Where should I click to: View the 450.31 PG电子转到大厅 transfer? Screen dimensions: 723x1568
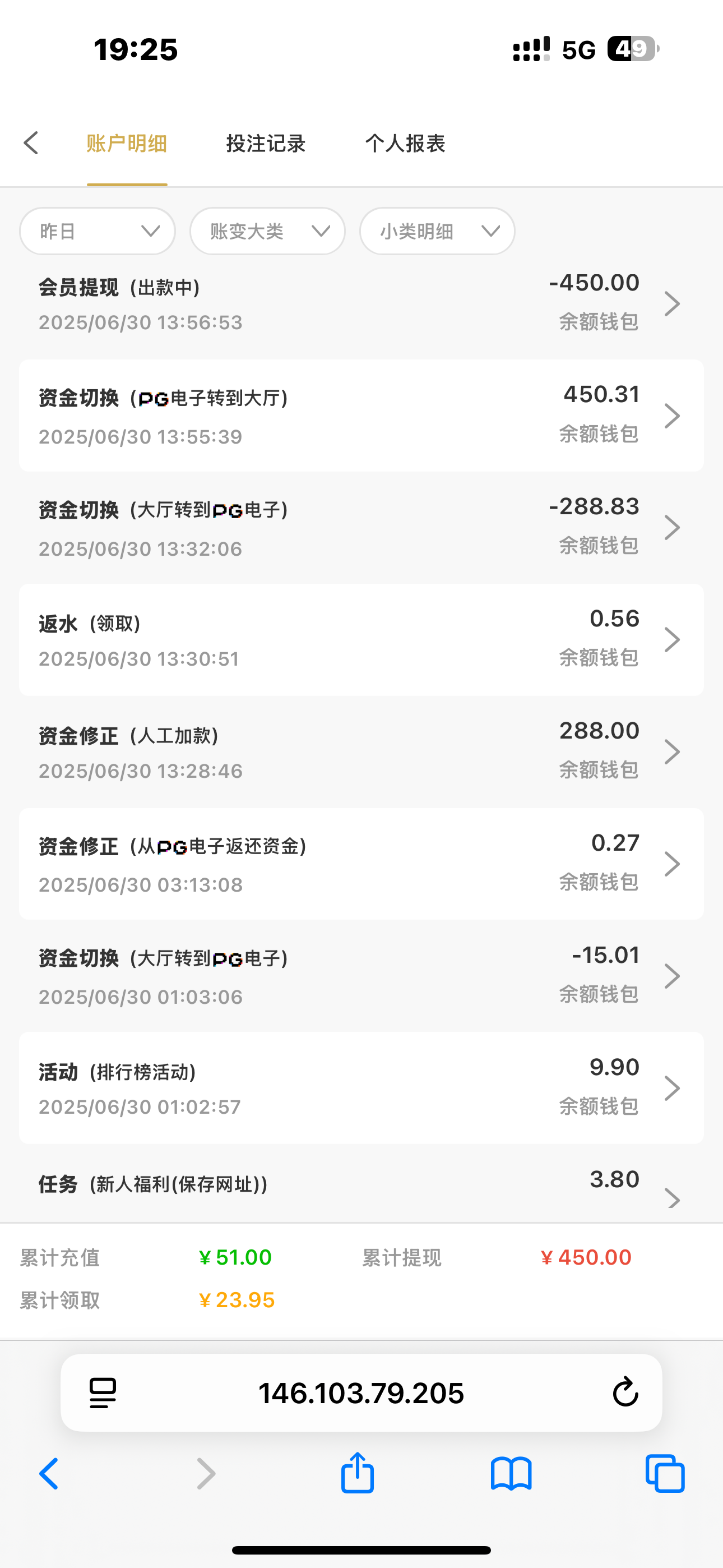tap(361, 416)
